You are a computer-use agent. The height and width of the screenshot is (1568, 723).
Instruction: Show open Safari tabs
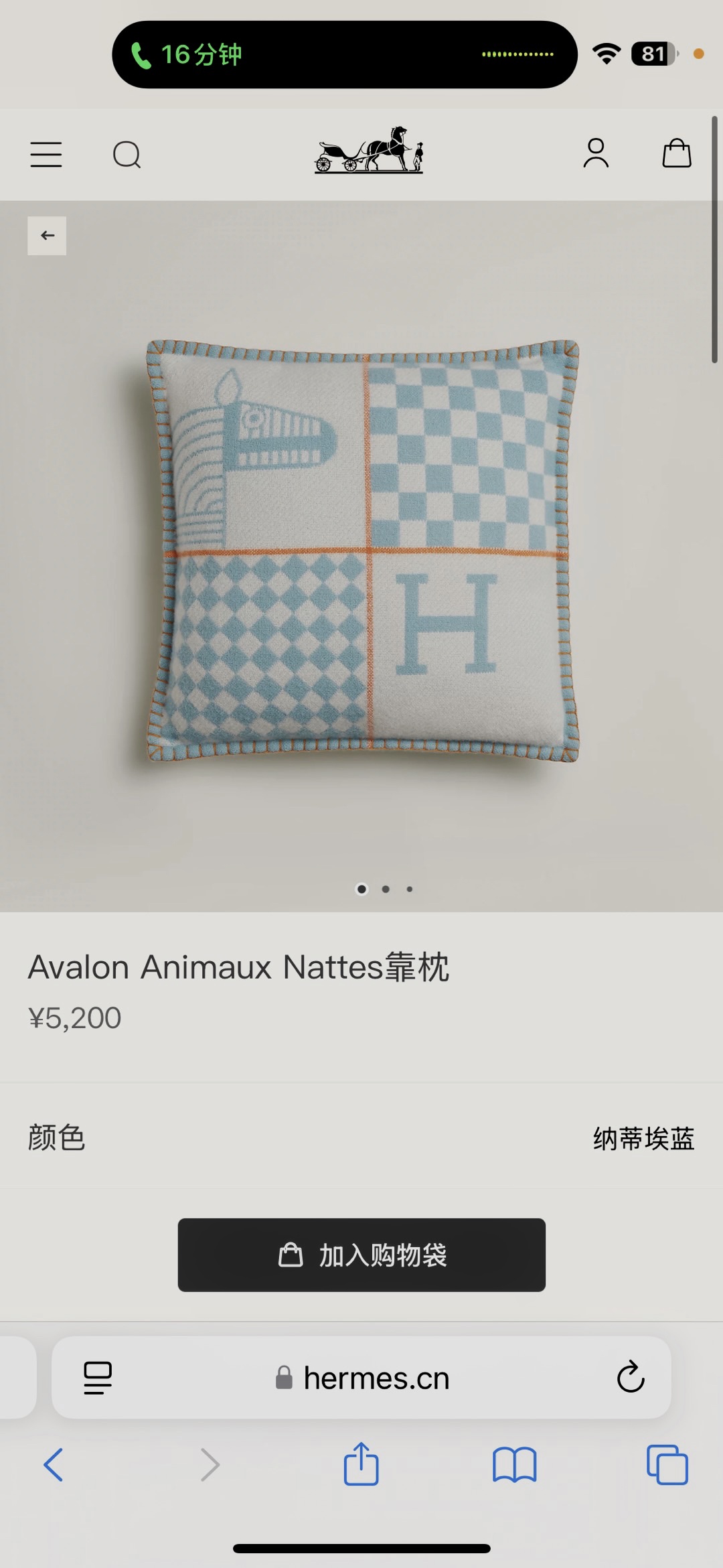click(x=667, y=1464)
